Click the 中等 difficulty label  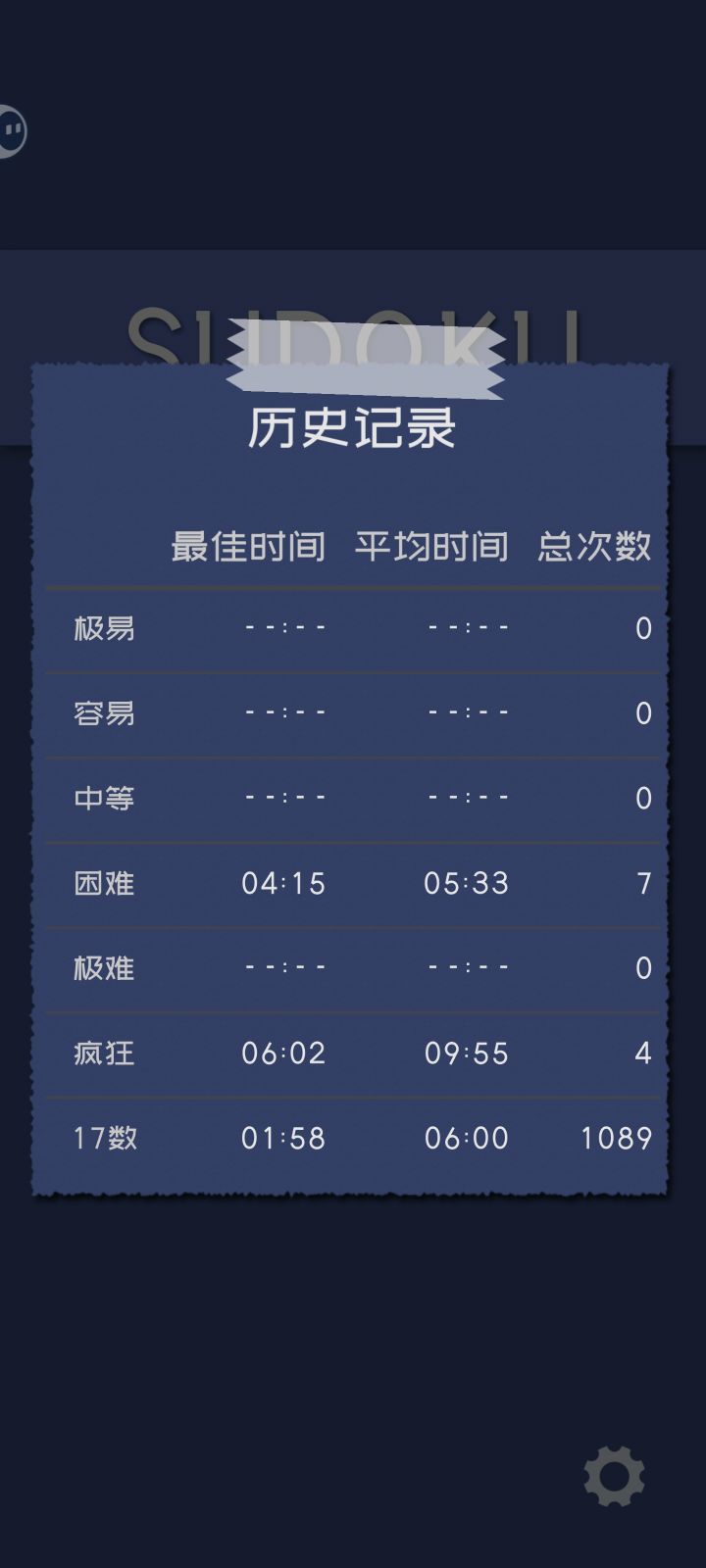[103, 798]
